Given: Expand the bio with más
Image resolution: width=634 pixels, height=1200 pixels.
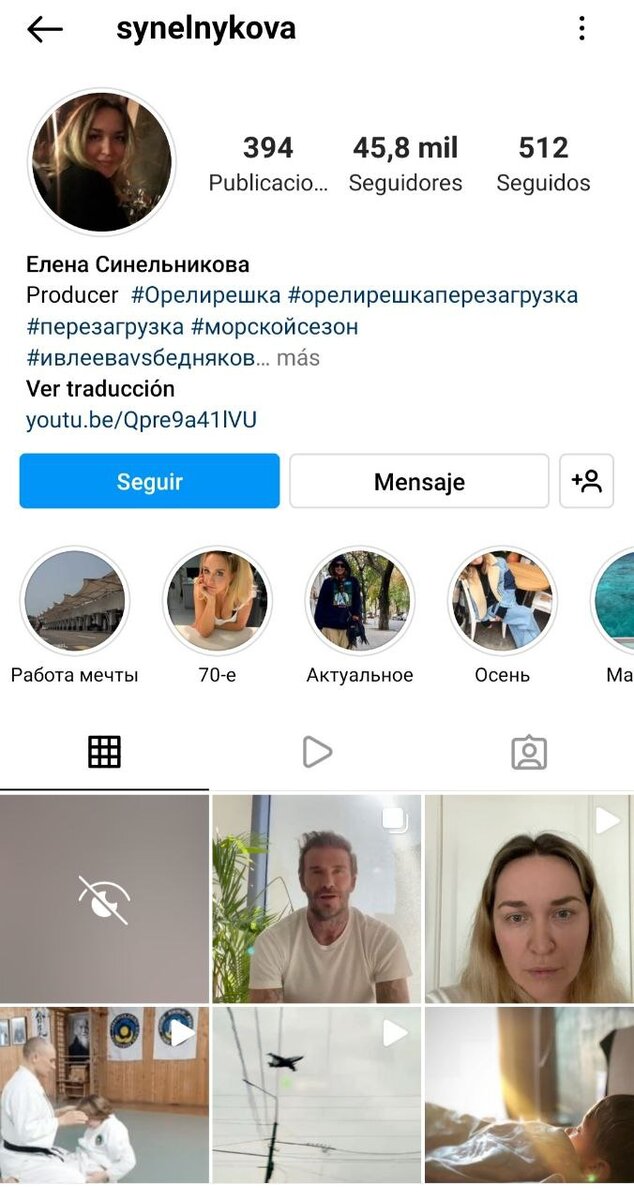Looking at the screenshot, I should click(x=298, y=358).
